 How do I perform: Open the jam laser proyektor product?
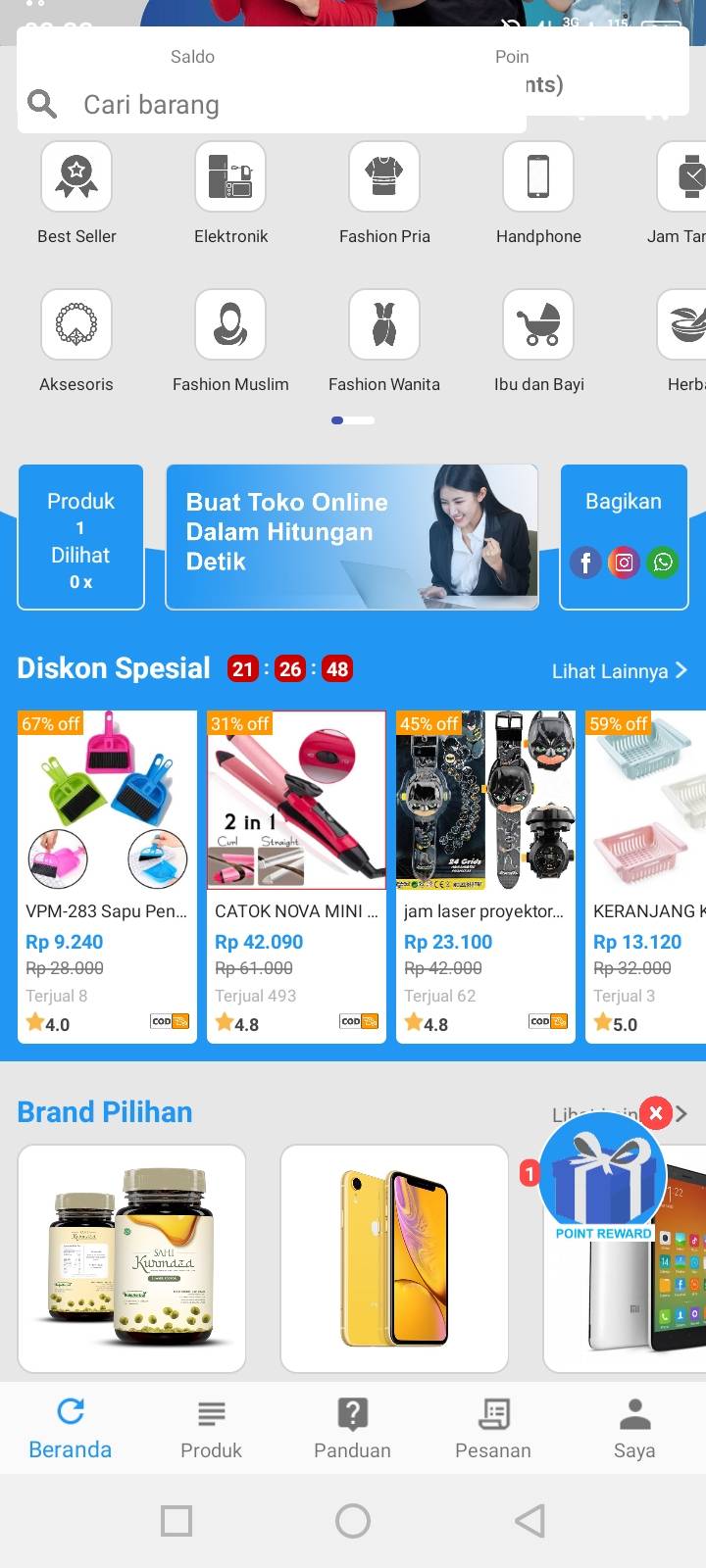tap(485, 876)
